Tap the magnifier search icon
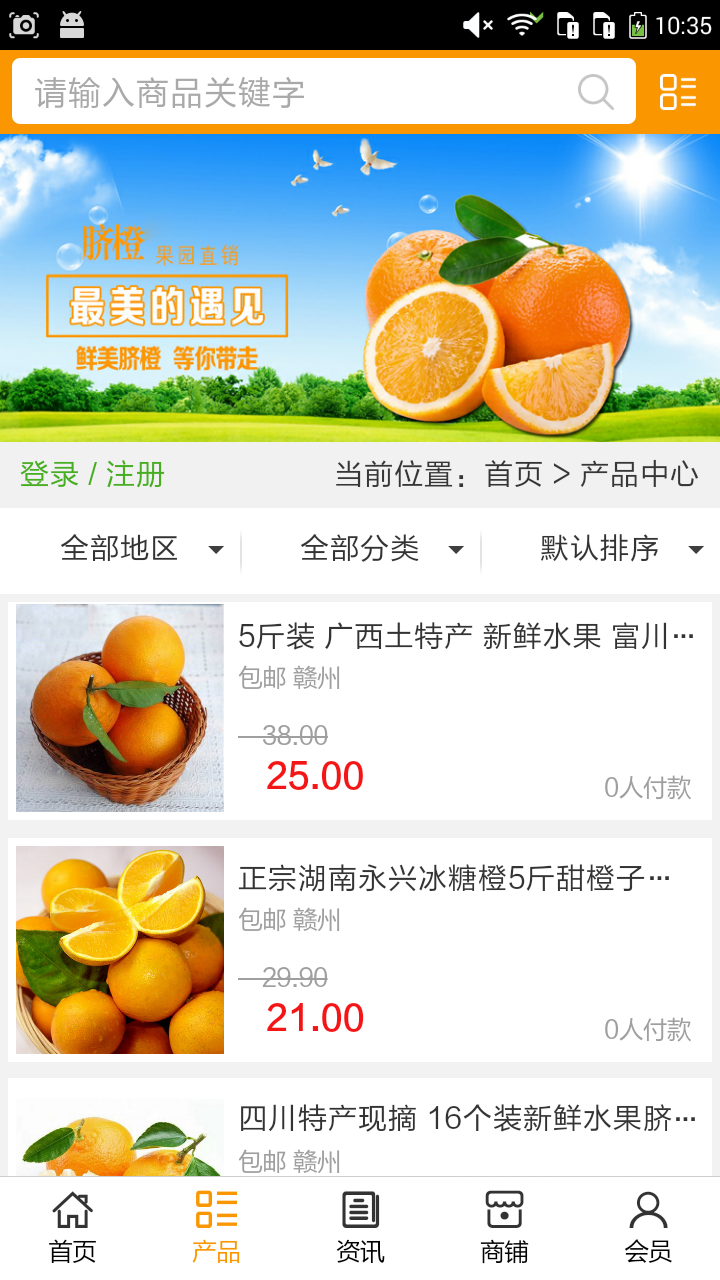Viewport: 720px width, 1280px height. (x=595, y=92)
